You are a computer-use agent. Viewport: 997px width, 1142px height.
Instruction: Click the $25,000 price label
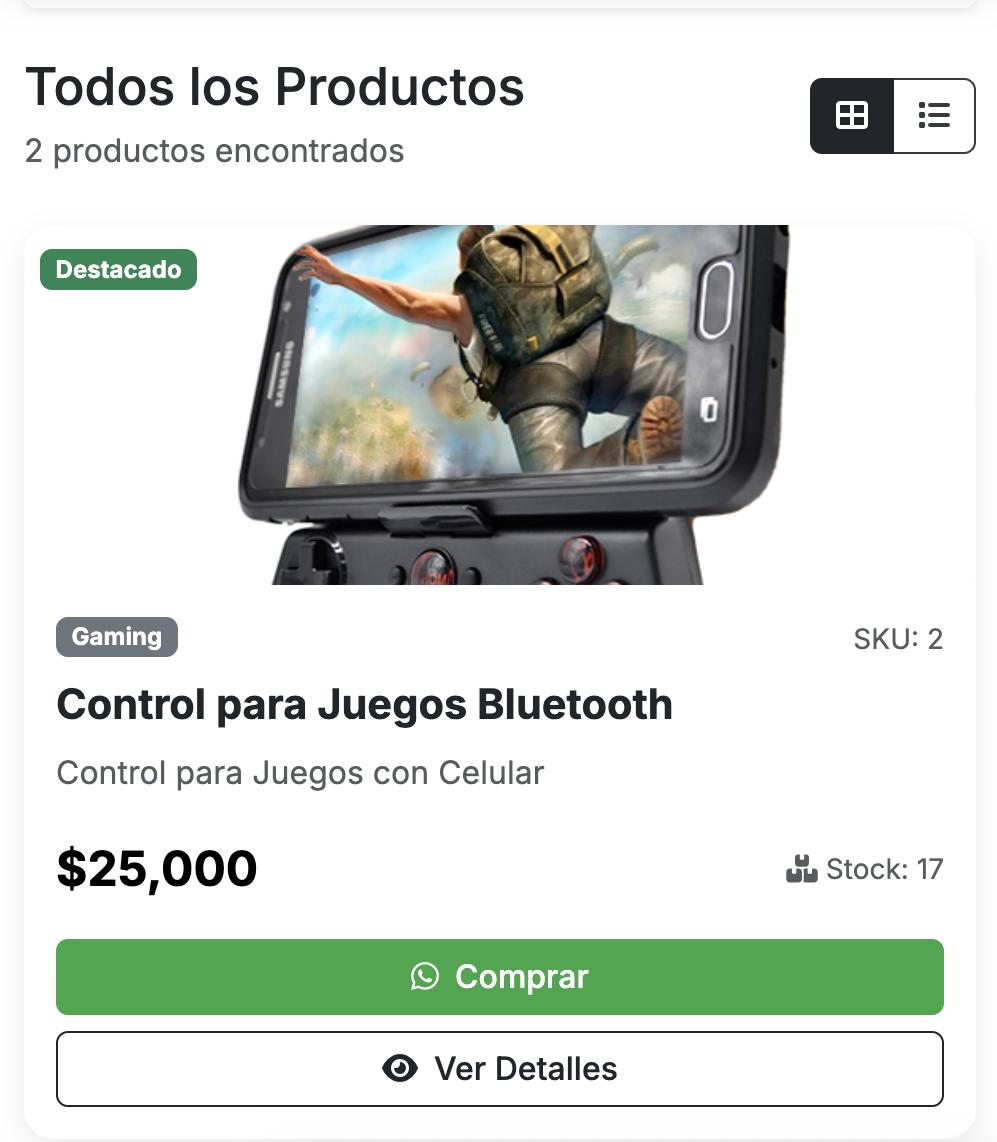pyautogui.click(x=157, y=868)
